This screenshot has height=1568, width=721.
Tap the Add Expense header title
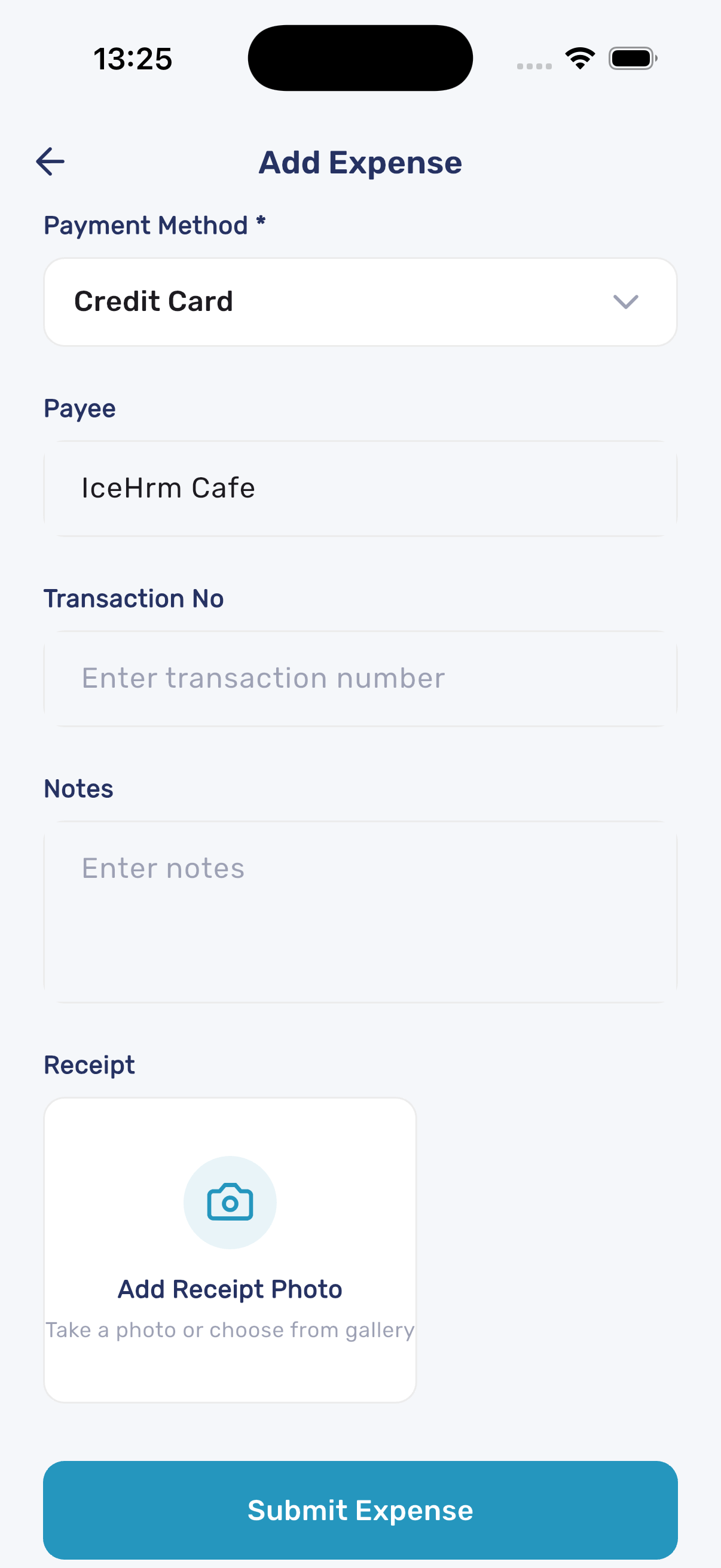tap(360, 163)
